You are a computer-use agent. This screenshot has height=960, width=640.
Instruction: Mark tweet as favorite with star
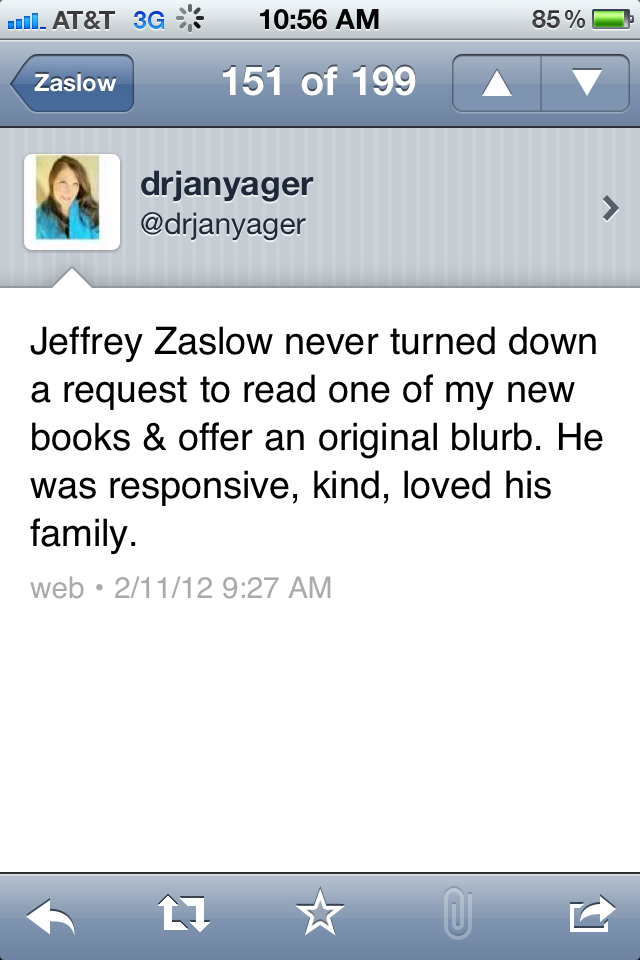point(320,914)
